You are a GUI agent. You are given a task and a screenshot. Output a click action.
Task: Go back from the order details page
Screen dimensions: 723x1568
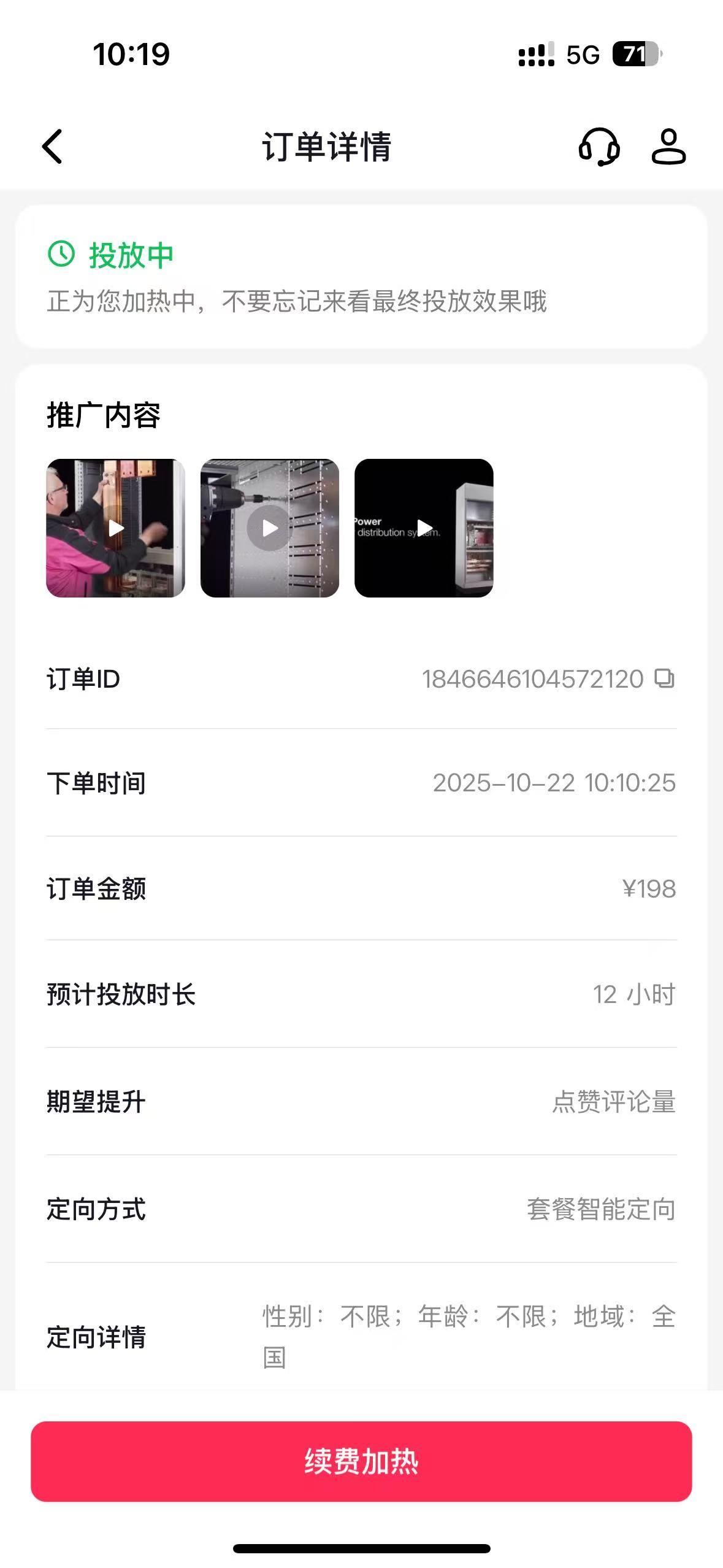(x=53, y=147)
